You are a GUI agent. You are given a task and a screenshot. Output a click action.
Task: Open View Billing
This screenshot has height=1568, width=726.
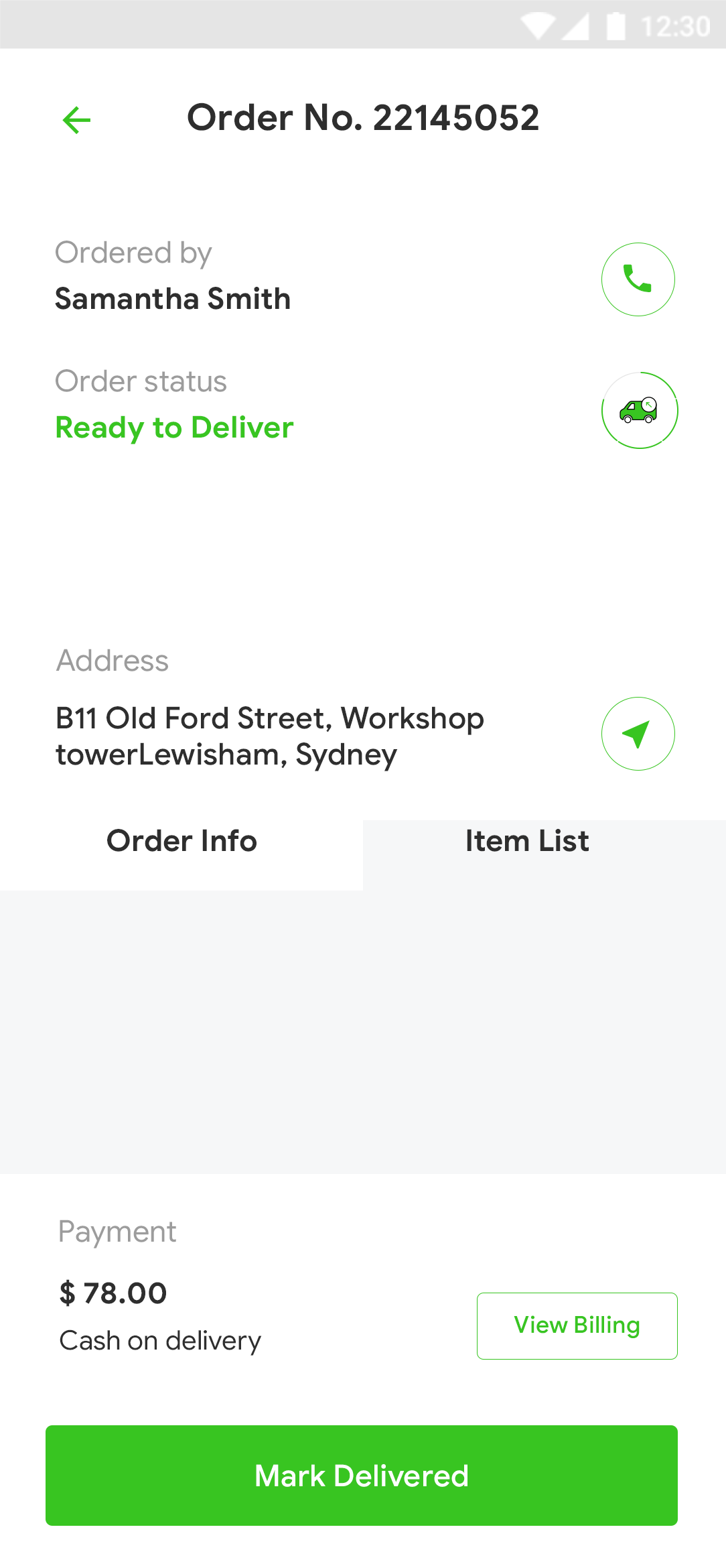[577, 1325]
